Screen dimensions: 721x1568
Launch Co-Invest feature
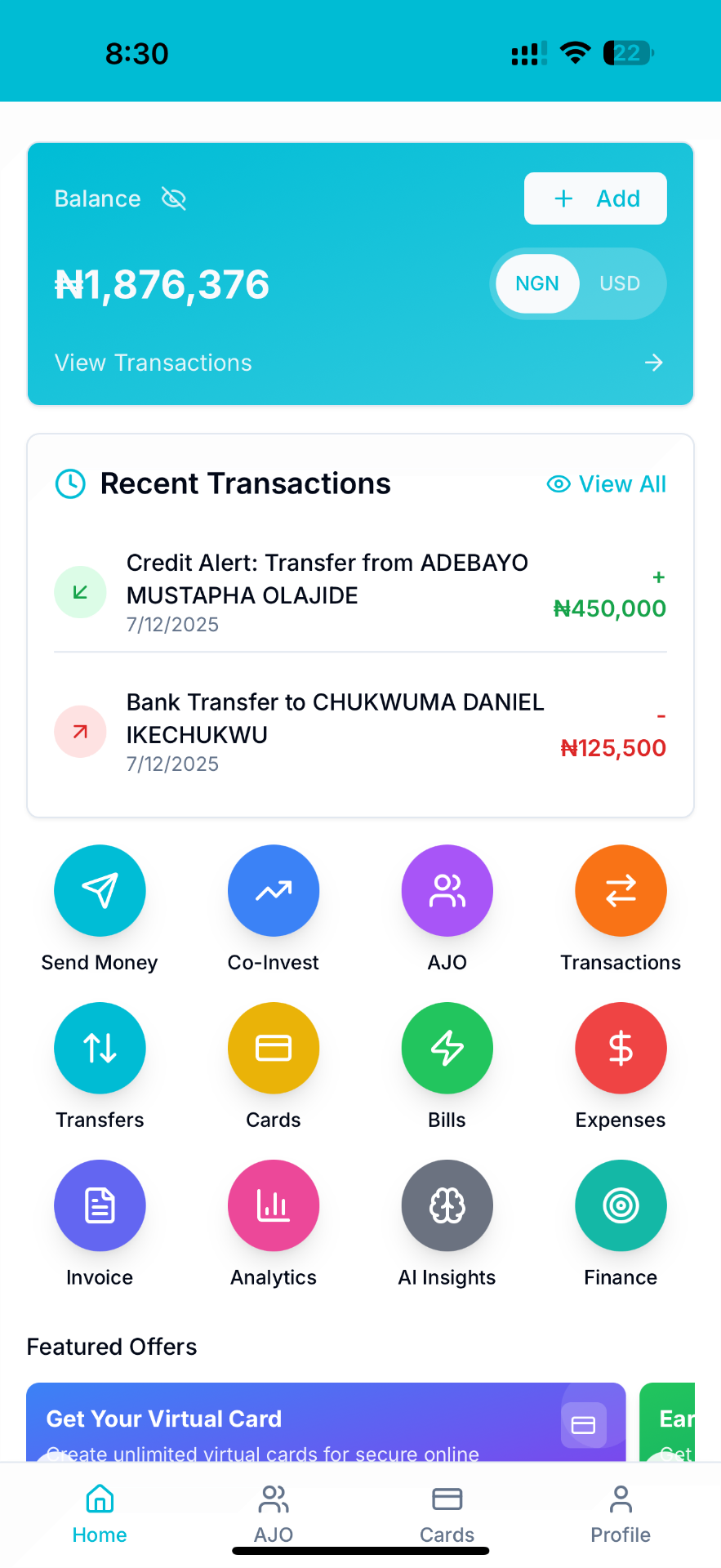274,891
